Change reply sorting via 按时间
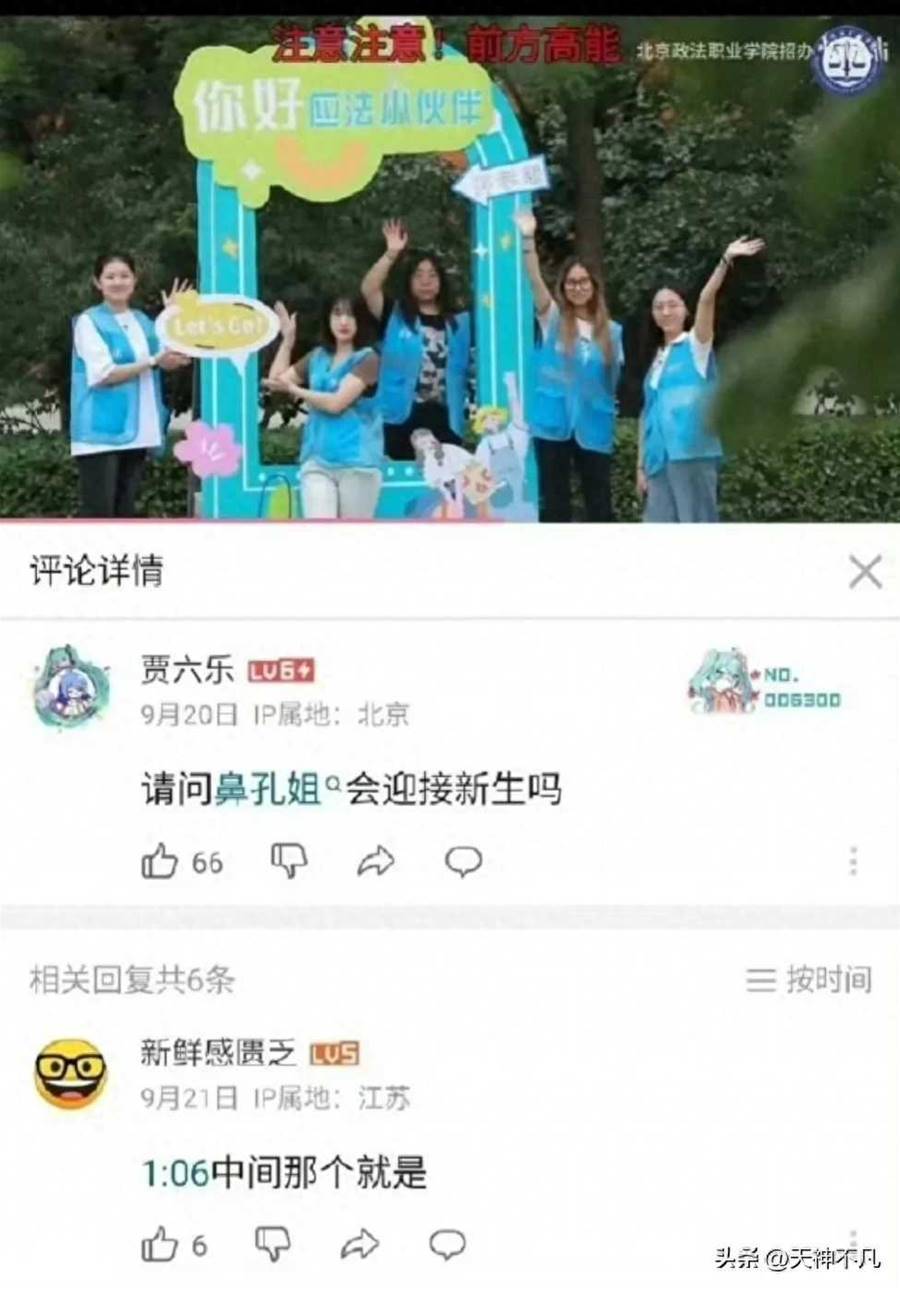Viewport: 900px width, 1289px height. pyautogui.click(x=809, y=980)
